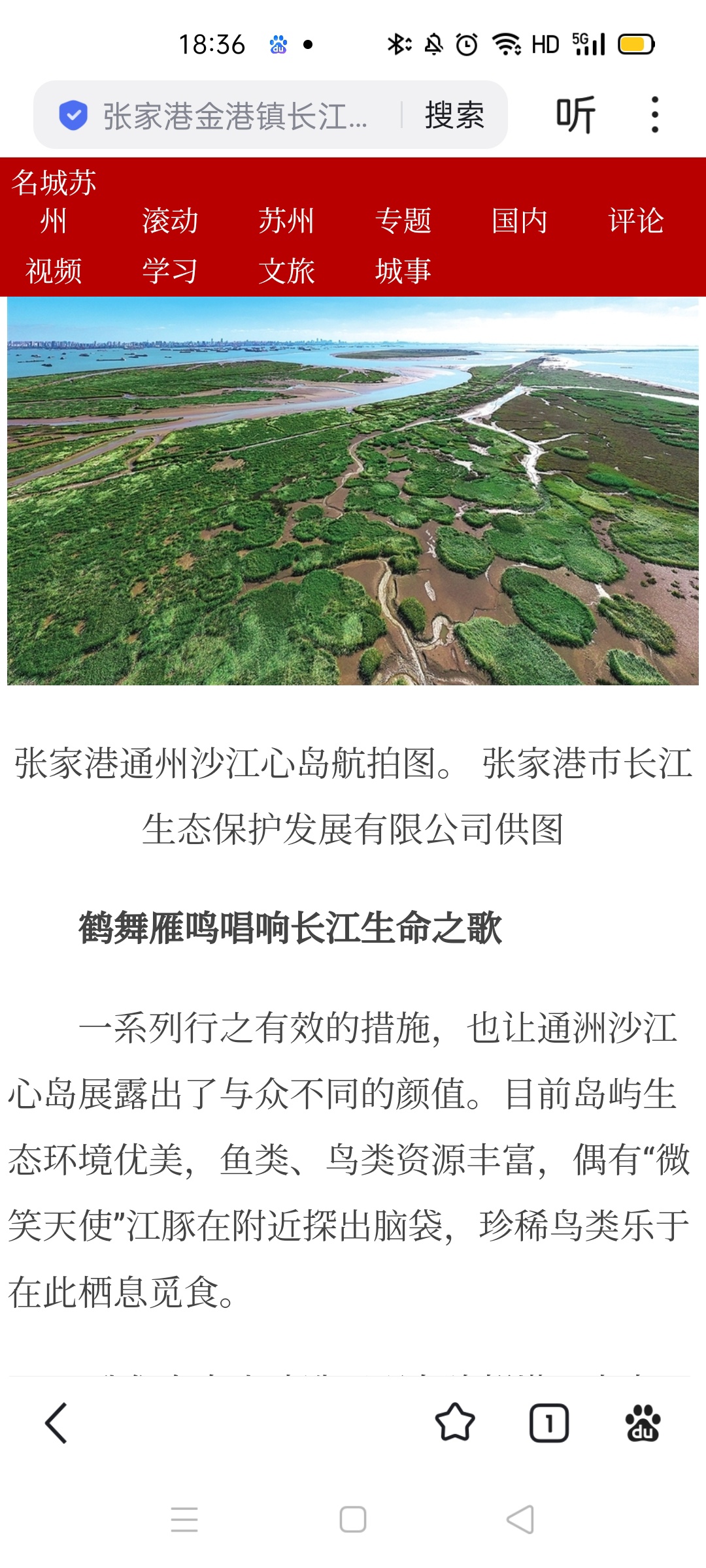Image resolution: width=706 pixels, height=1568 pixels.
Task: Open the Baidu paw home icon
Action: pyautogui.click(x=643, y=1423)
